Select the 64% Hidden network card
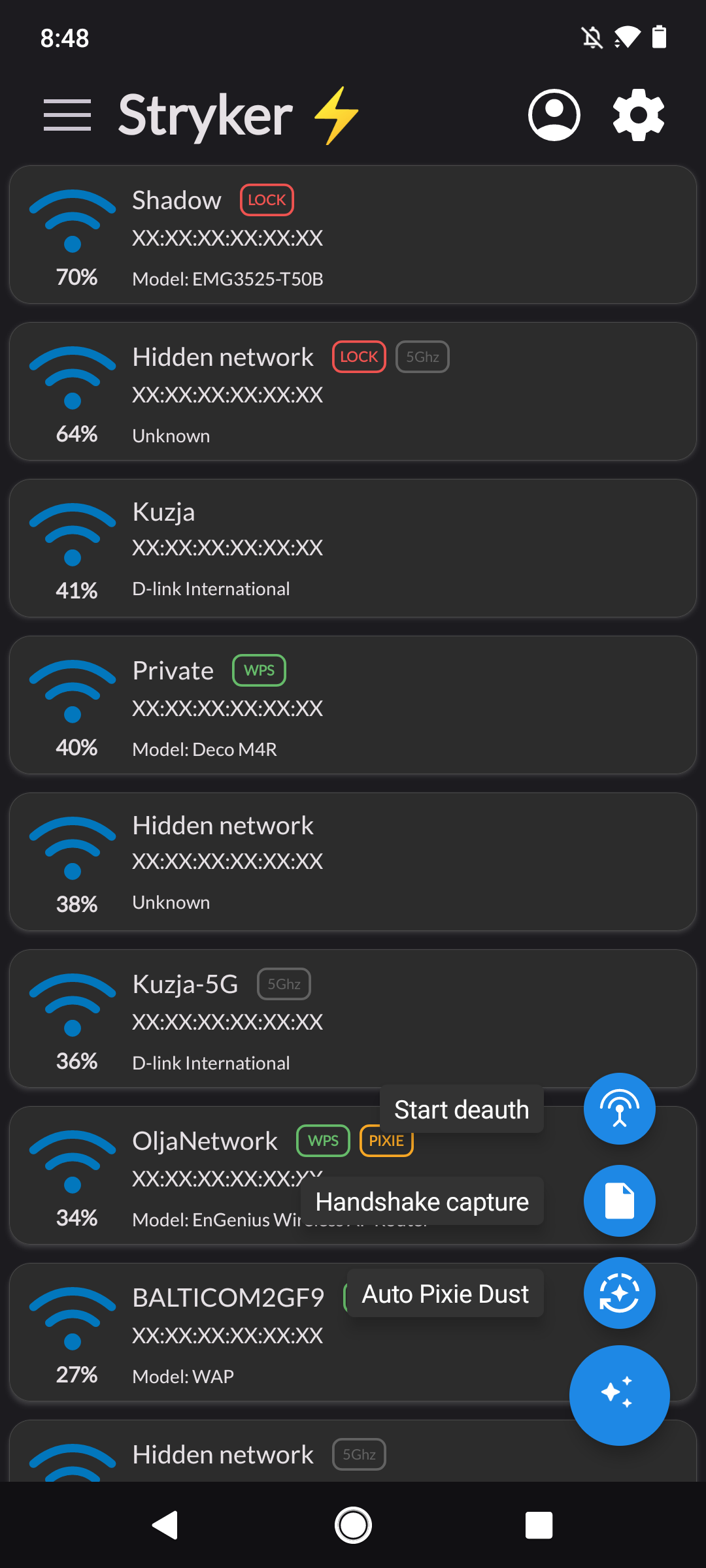This screenshot has width=706, height=1568. click(353, 392)
